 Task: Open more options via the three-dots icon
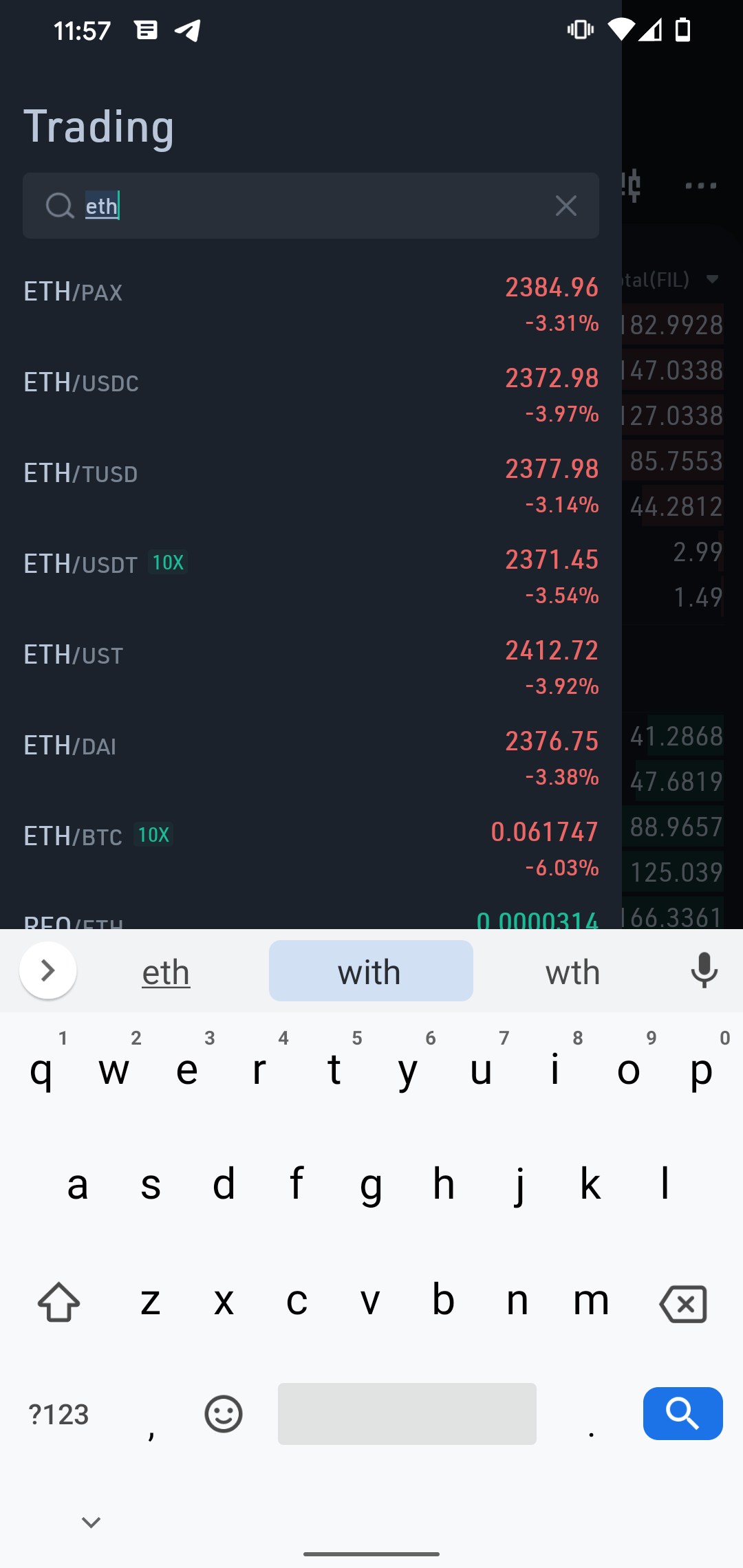point(700,184)
